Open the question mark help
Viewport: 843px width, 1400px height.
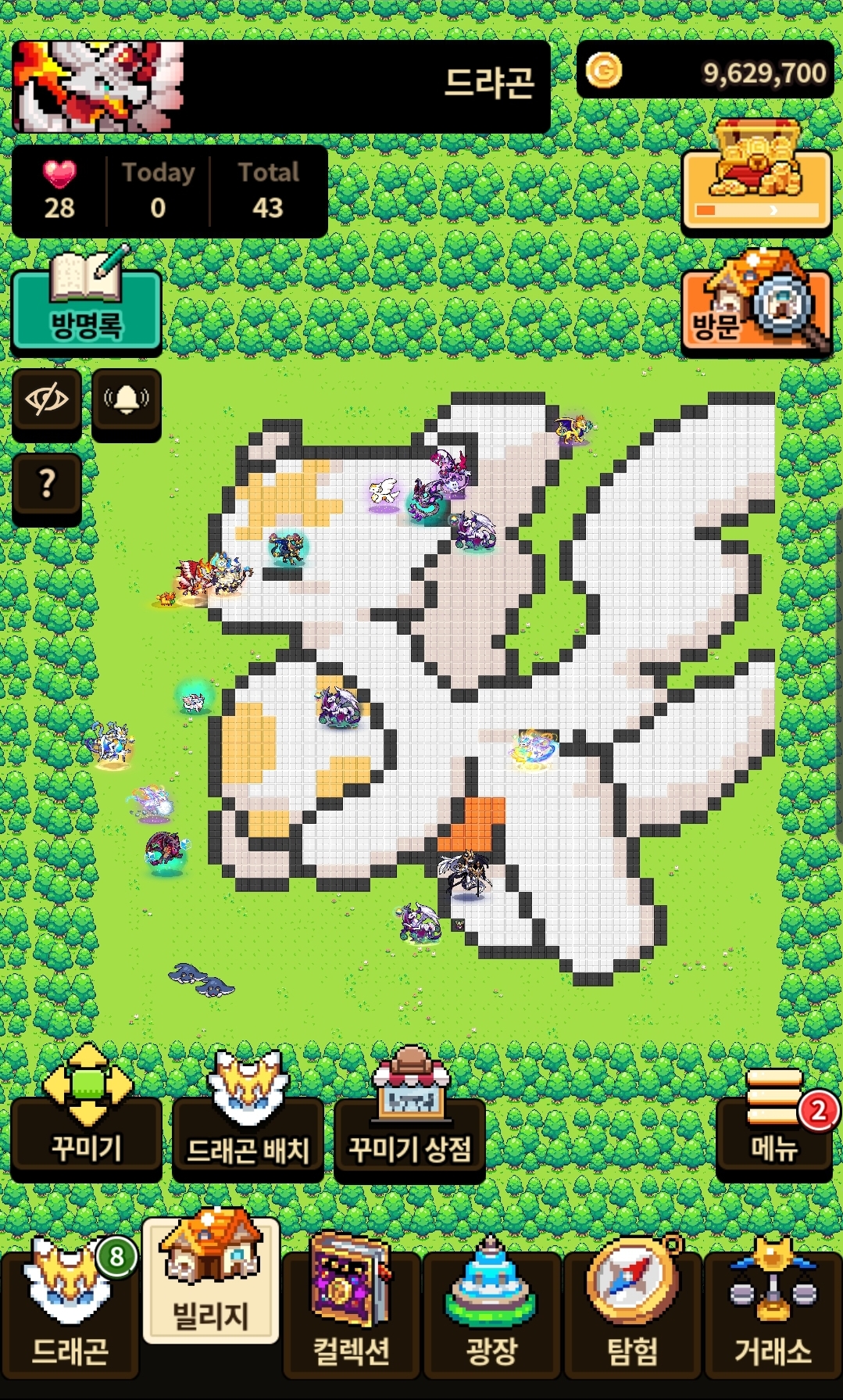(47, 485)
